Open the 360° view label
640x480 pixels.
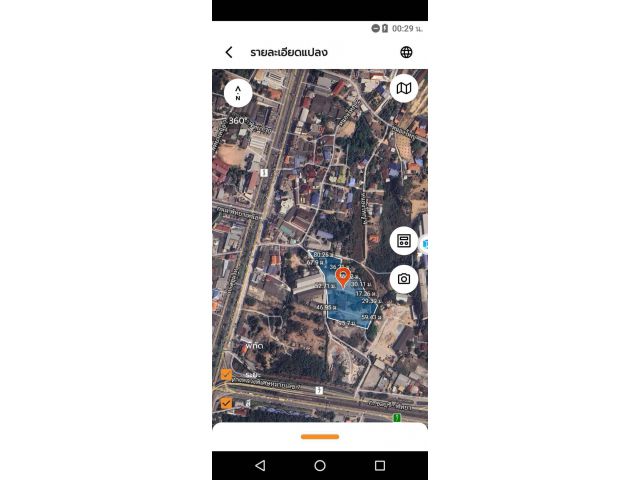coord(237,121)
